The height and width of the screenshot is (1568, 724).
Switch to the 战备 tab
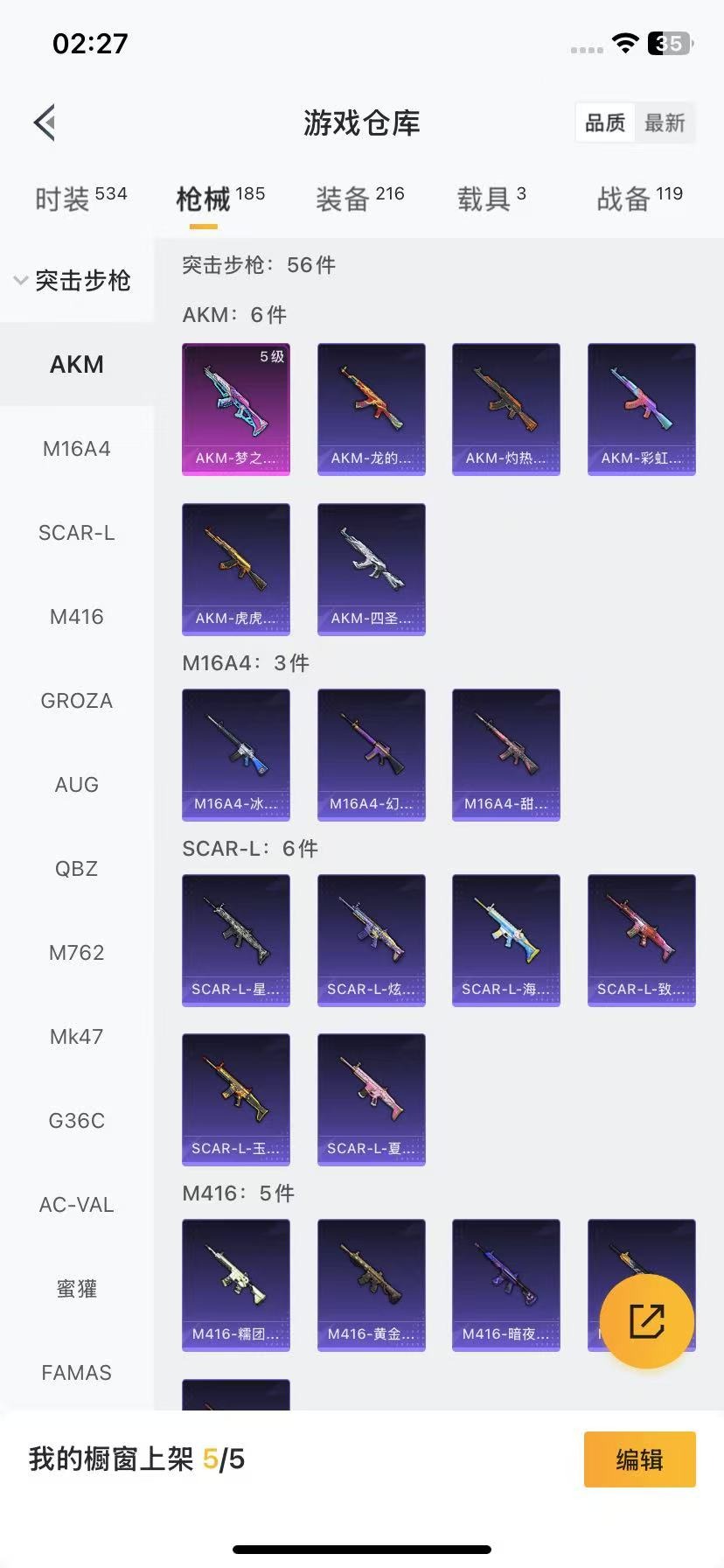[639, 198]
